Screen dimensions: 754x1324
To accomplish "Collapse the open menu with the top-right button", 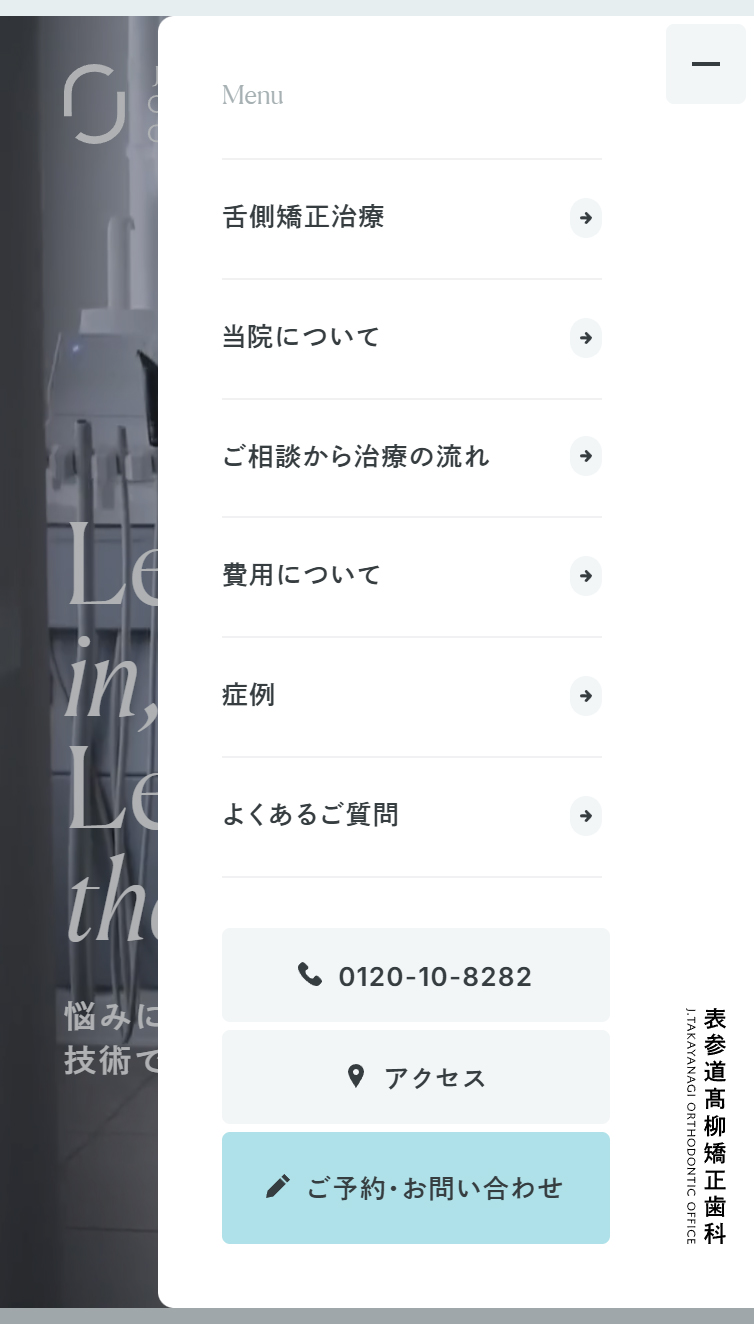I will 706,64.
